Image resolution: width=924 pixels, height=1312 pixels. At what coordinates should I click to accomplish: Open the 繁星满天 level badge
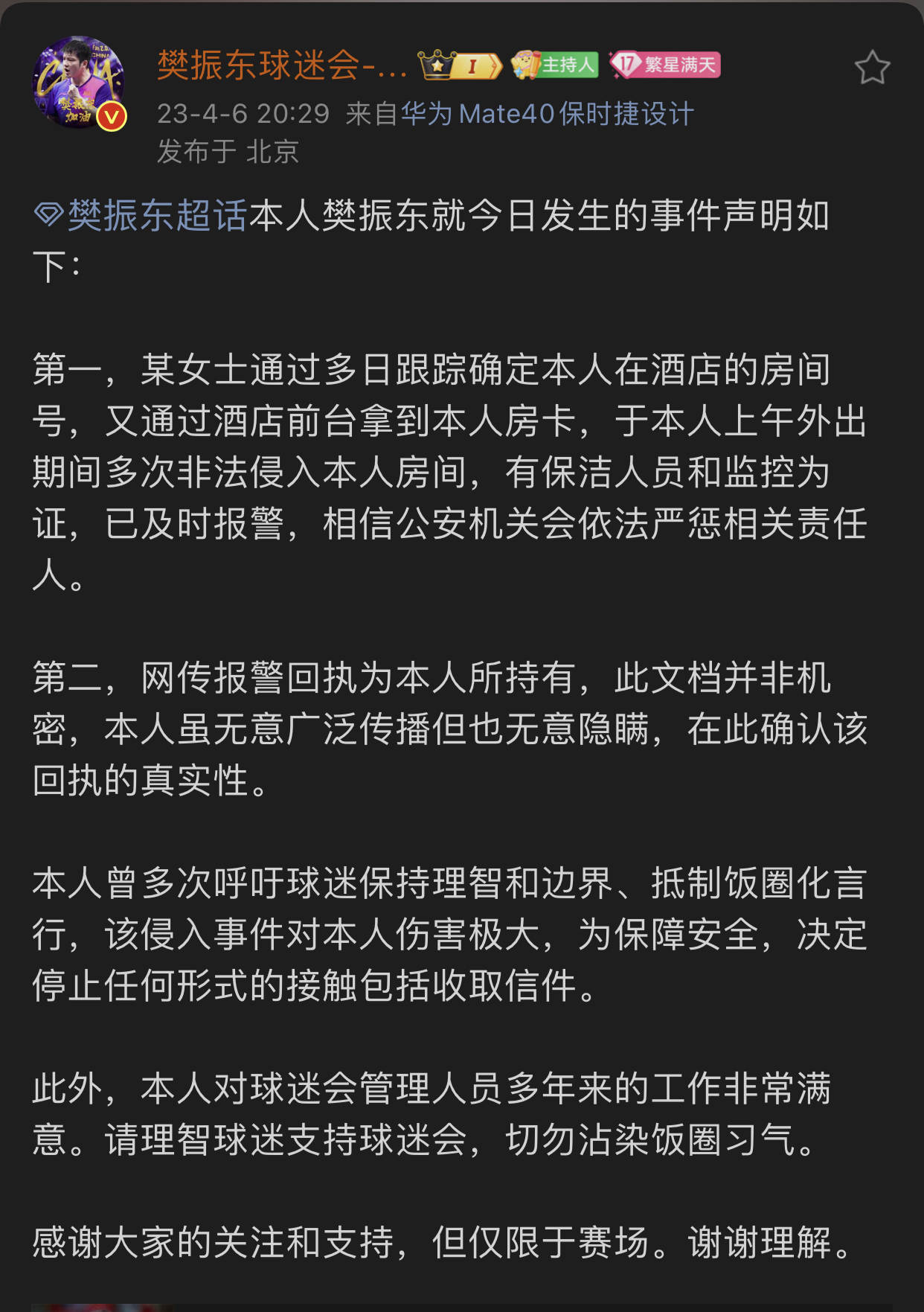pyautogui.click(x=664, y=65)
